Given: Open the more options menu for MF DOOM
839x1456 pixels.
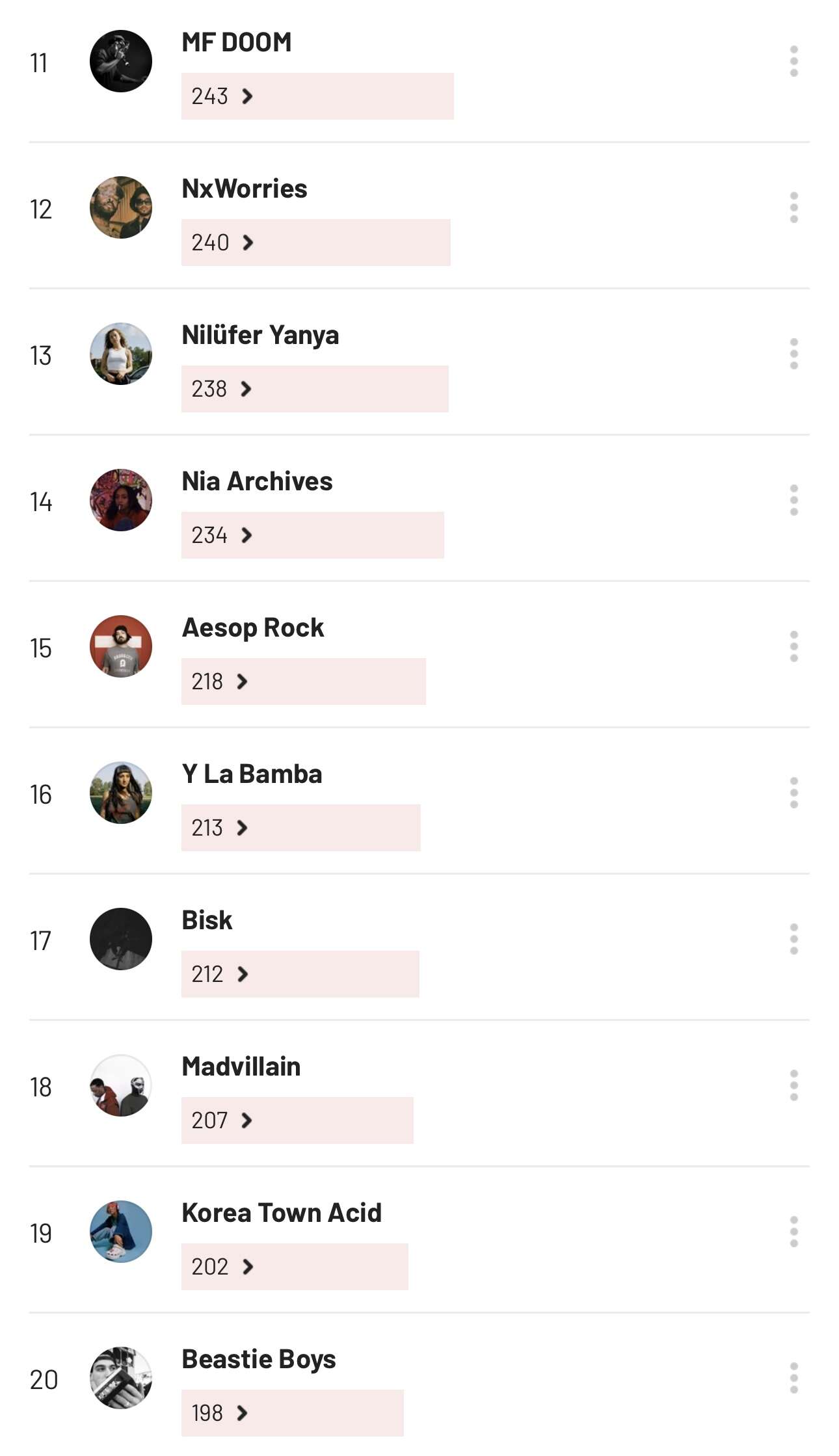Looking at the screenshot, I should pyautogui.click(x=793, y=61).
